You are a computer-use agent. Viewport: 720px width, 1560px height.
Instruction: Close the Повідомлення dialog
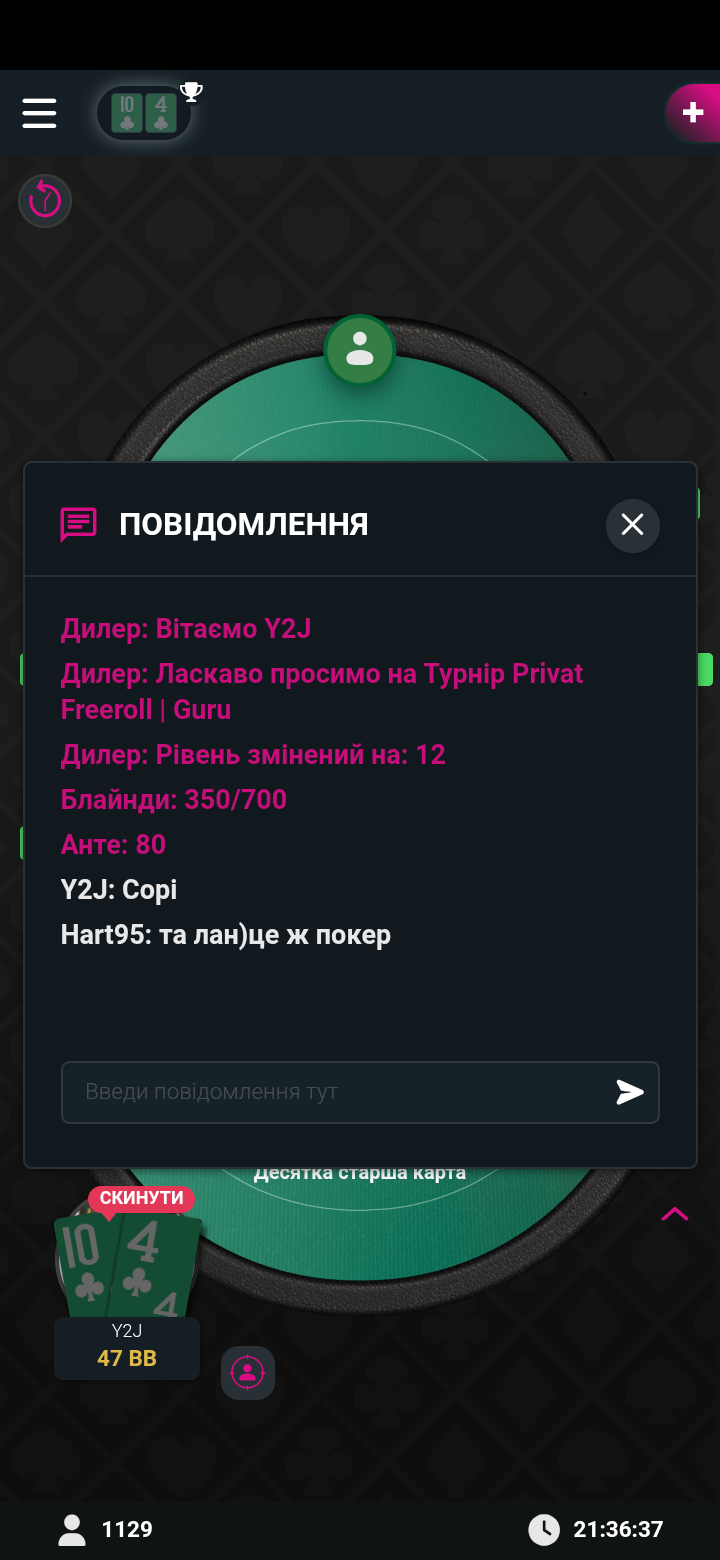633,525
